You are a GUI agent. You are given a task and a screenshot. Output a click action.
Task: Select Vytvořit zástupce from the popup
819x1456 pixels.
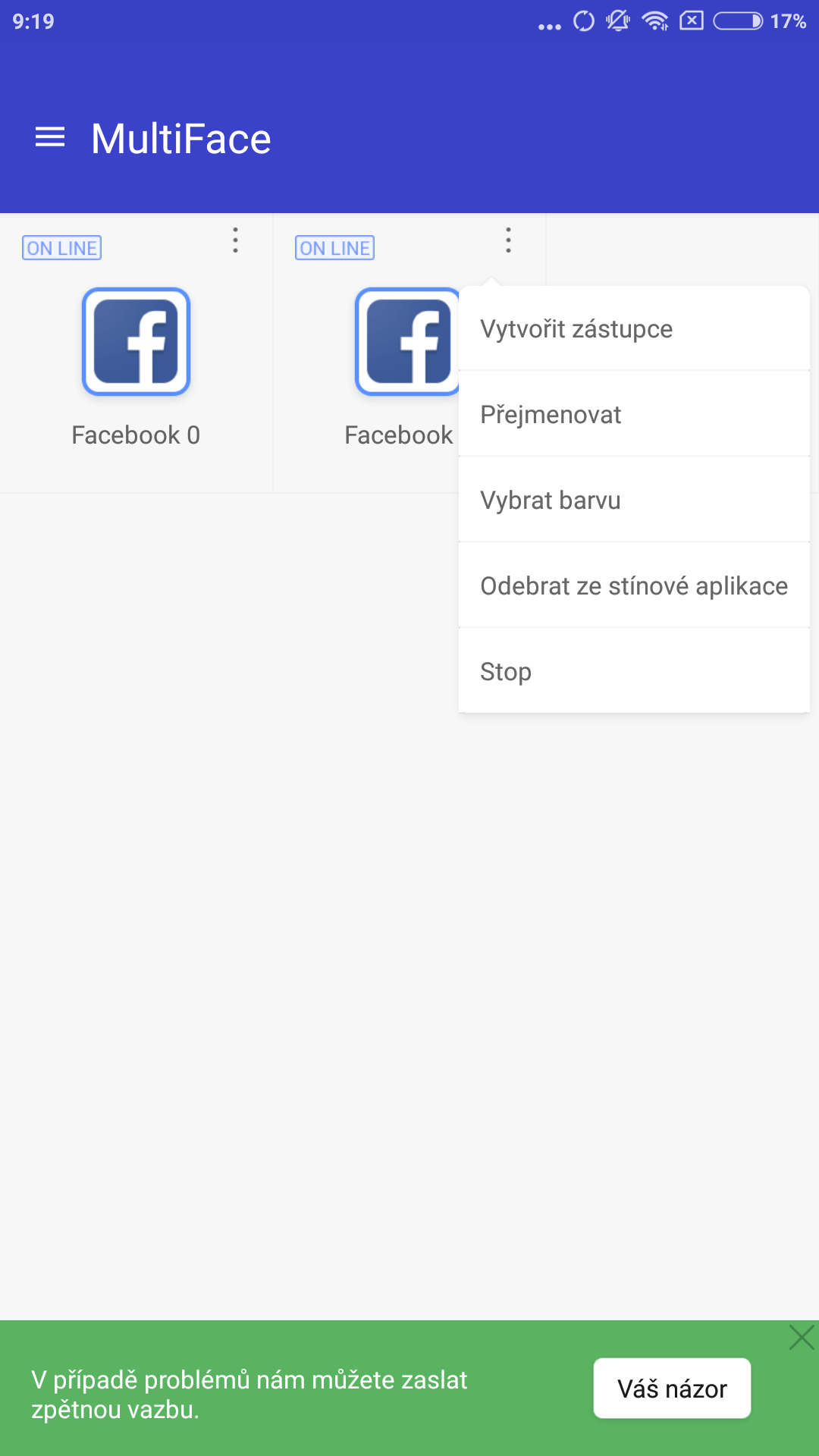pos(634,329)
